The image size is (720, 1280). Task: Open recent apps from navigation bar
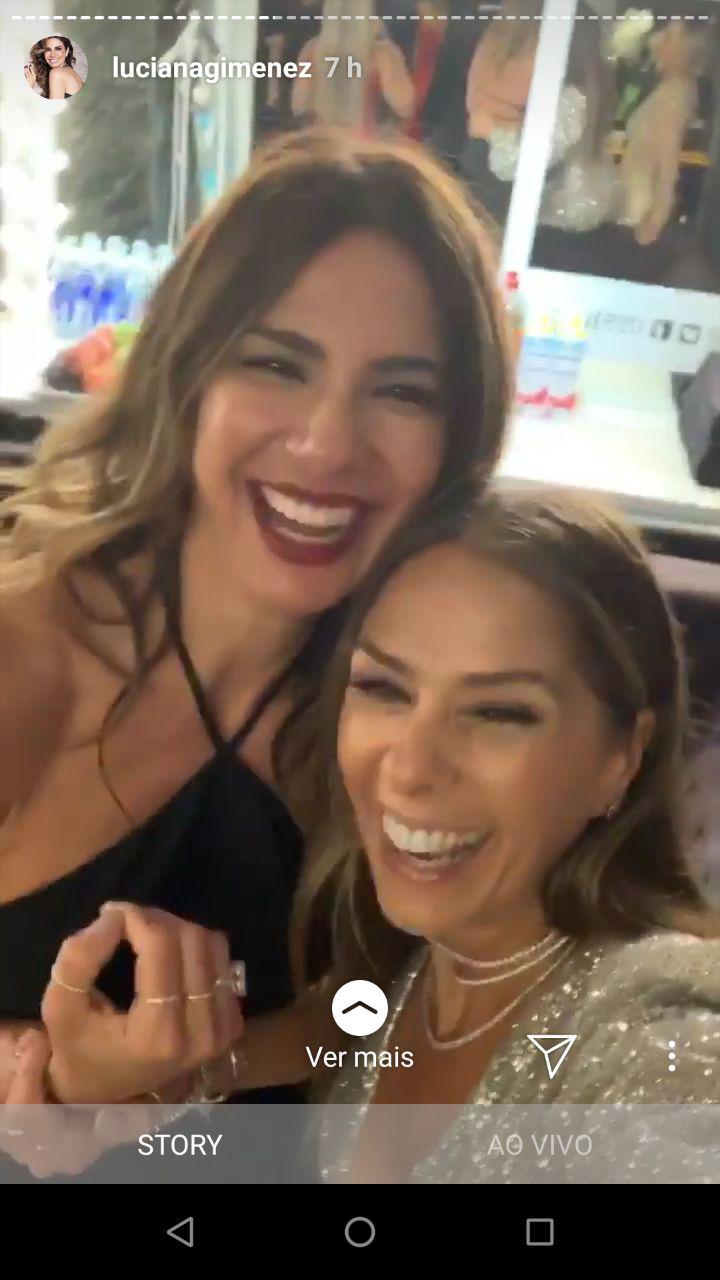(x=540, y=1232)
